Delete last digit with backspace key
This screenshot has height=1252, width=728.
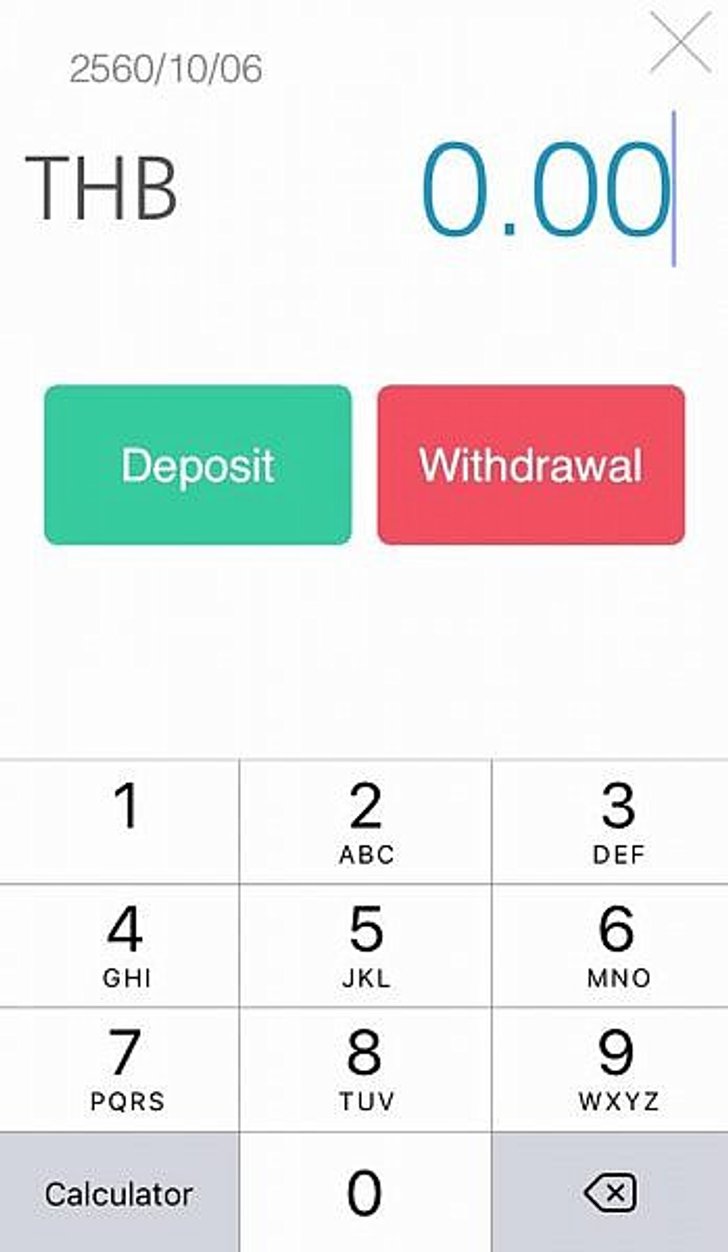tap(610, 1192)
